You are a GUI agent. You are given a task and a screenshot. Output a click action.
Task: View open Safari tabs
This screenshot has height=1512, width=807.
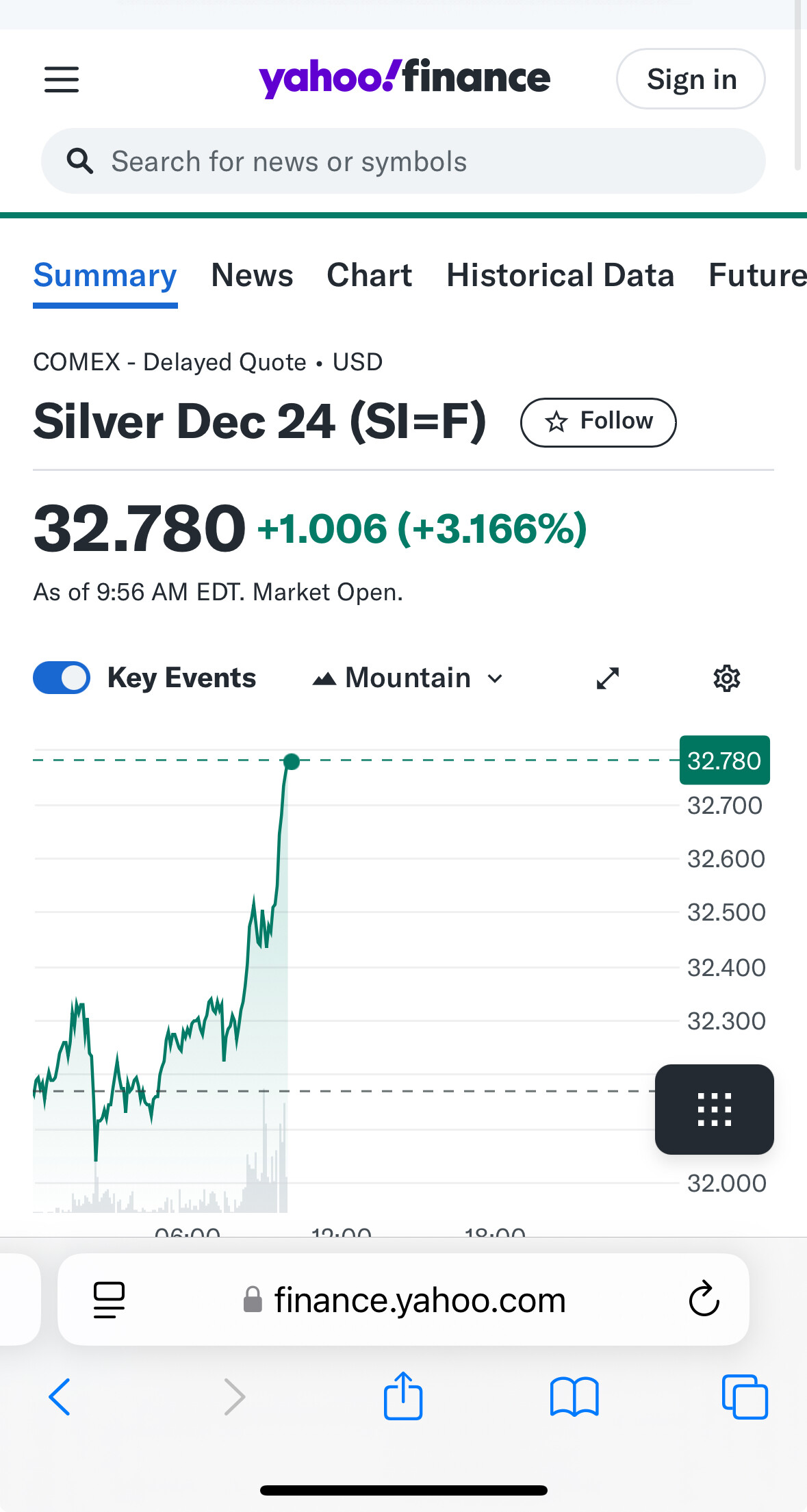point(745,1396)
